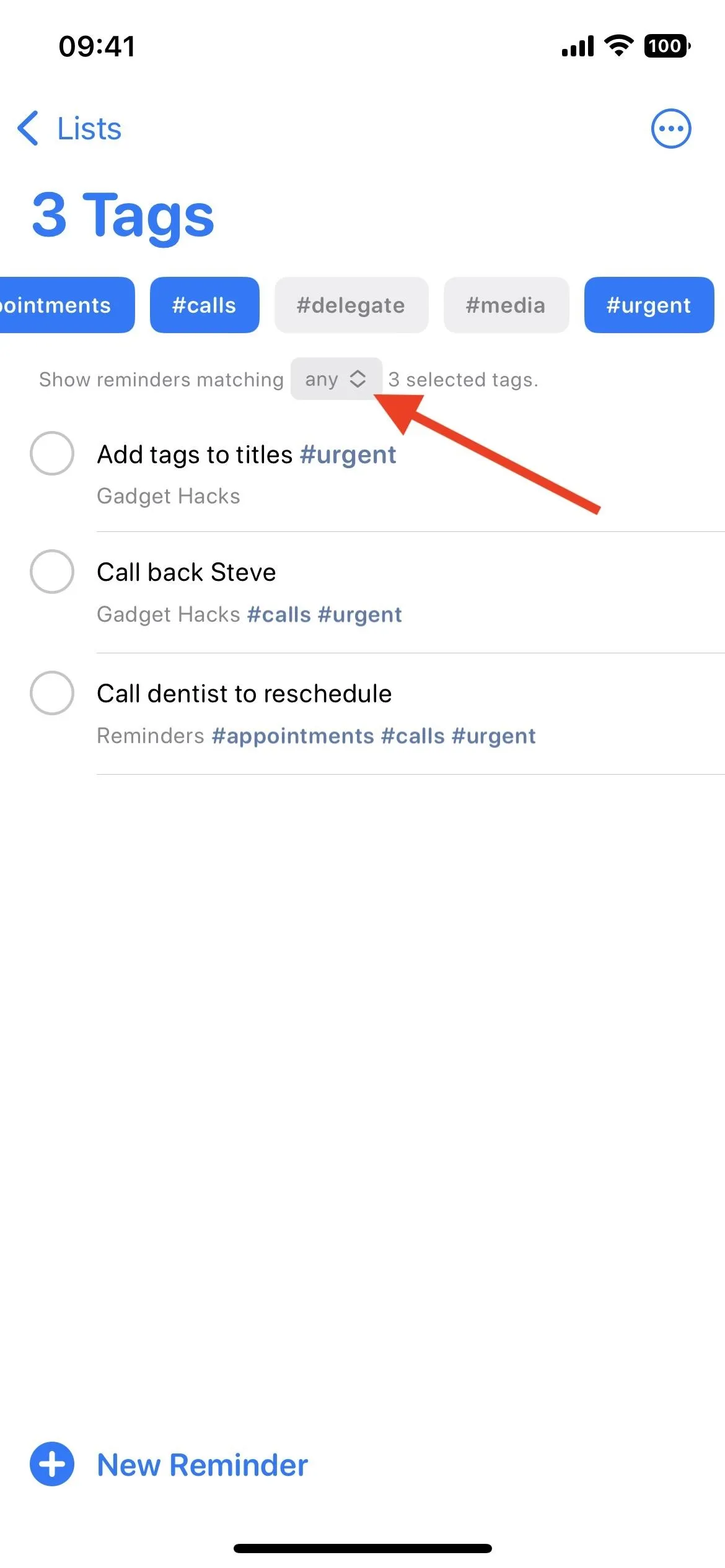
Task: Check off 'Call dentist to reschedule'
Action: tap(52, 693)
